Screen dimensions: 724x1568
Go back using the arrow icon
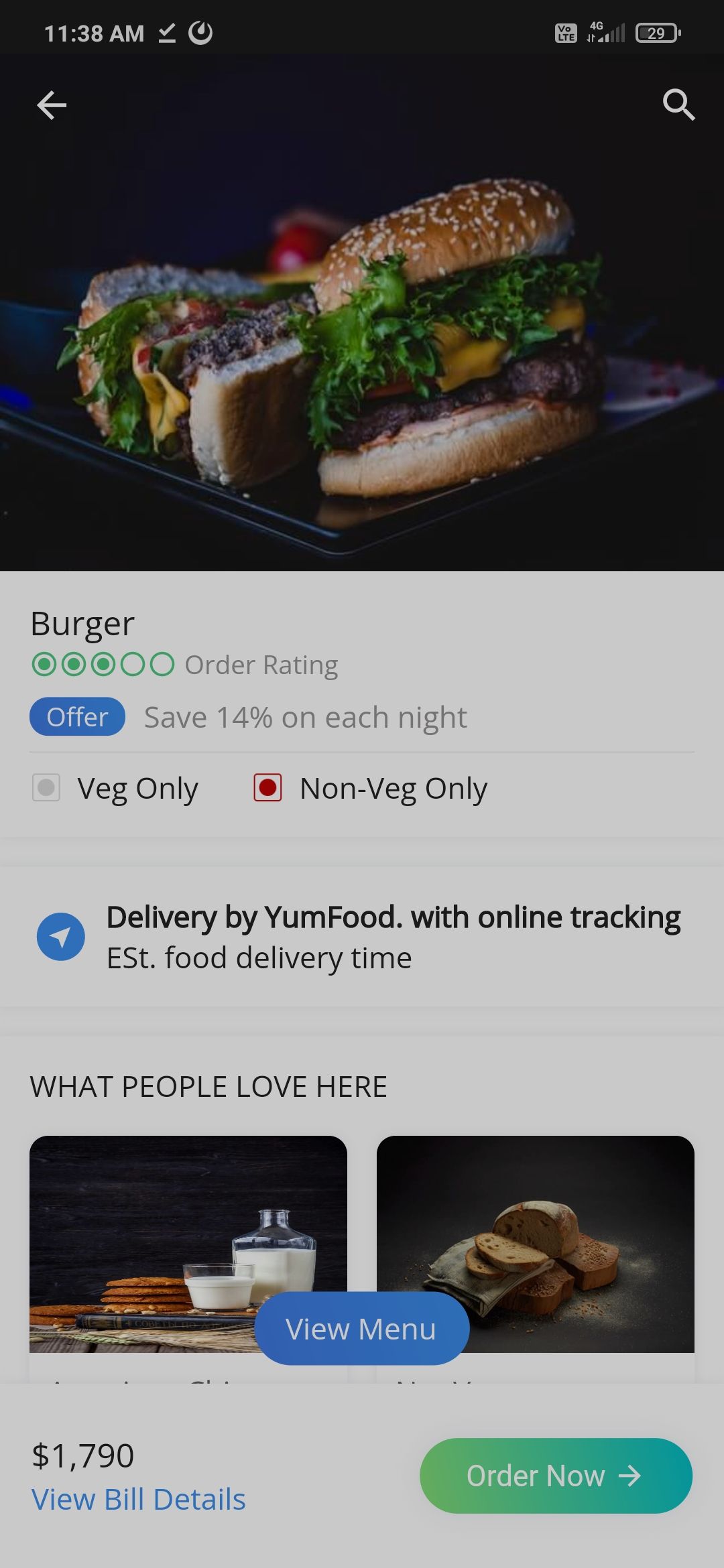point(52,105)
